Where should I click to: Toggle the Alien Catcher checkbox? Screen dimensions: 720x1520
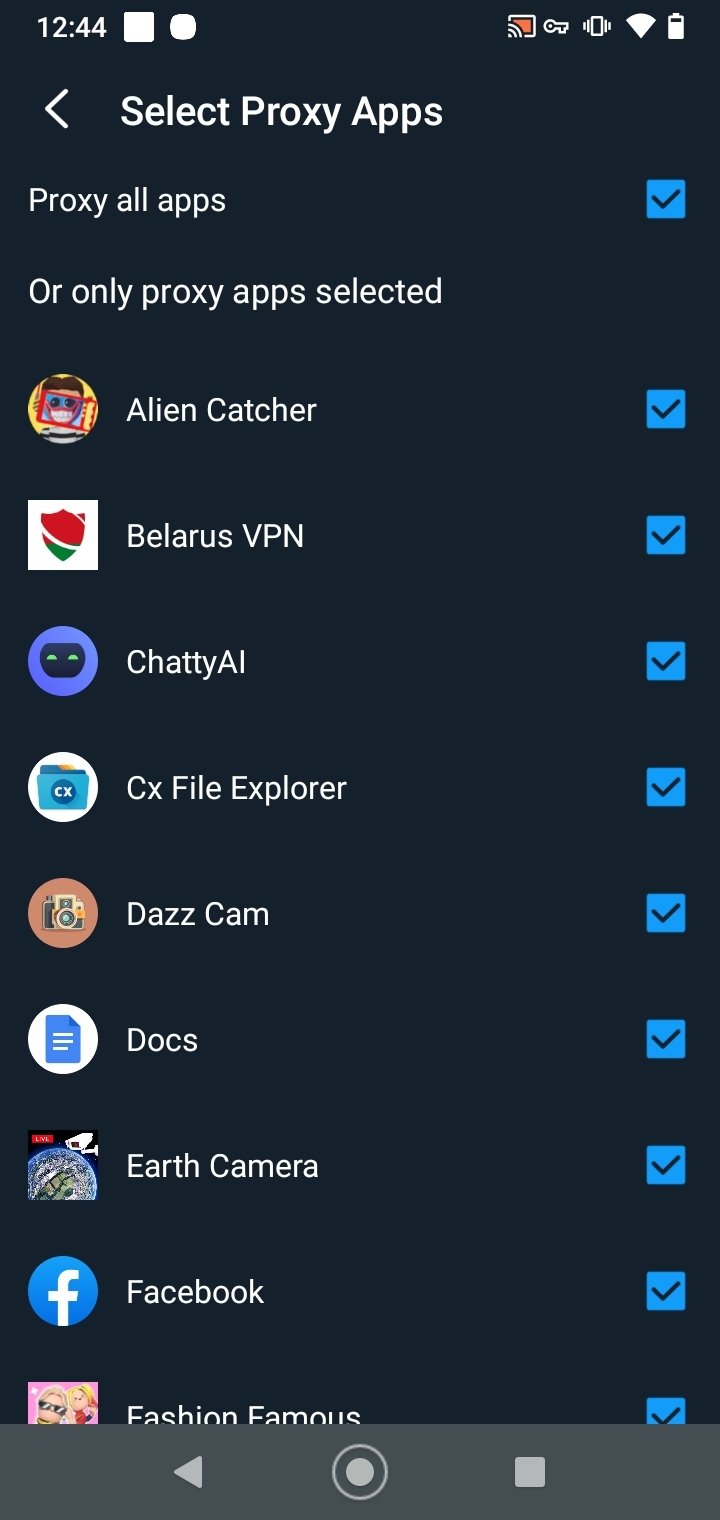(x=665, y=409)
